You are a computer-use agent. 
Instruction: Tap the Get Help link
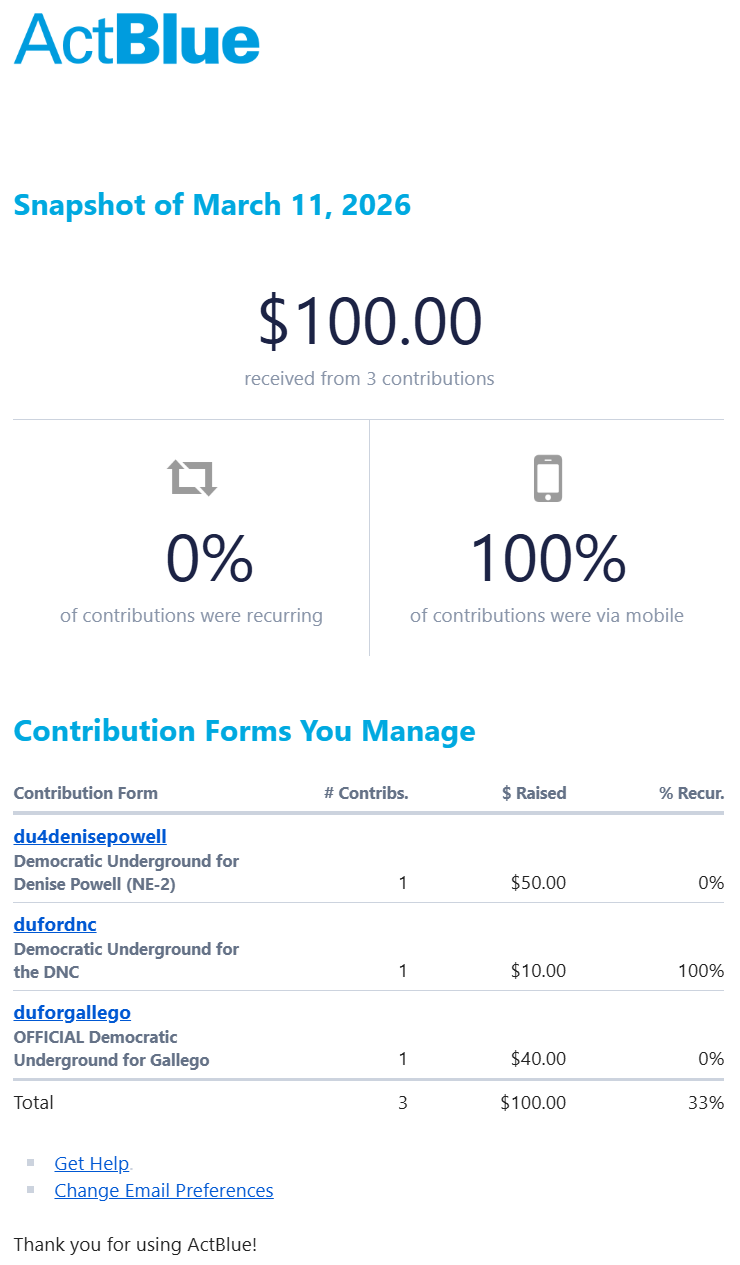point(92,1163)
